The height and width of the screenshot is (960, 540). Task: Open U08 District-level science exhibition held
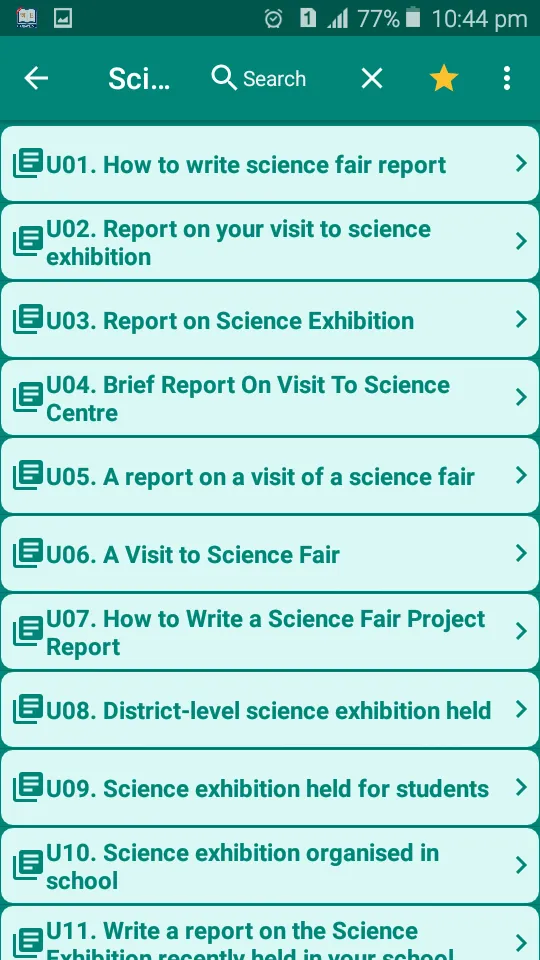point(270,710)
